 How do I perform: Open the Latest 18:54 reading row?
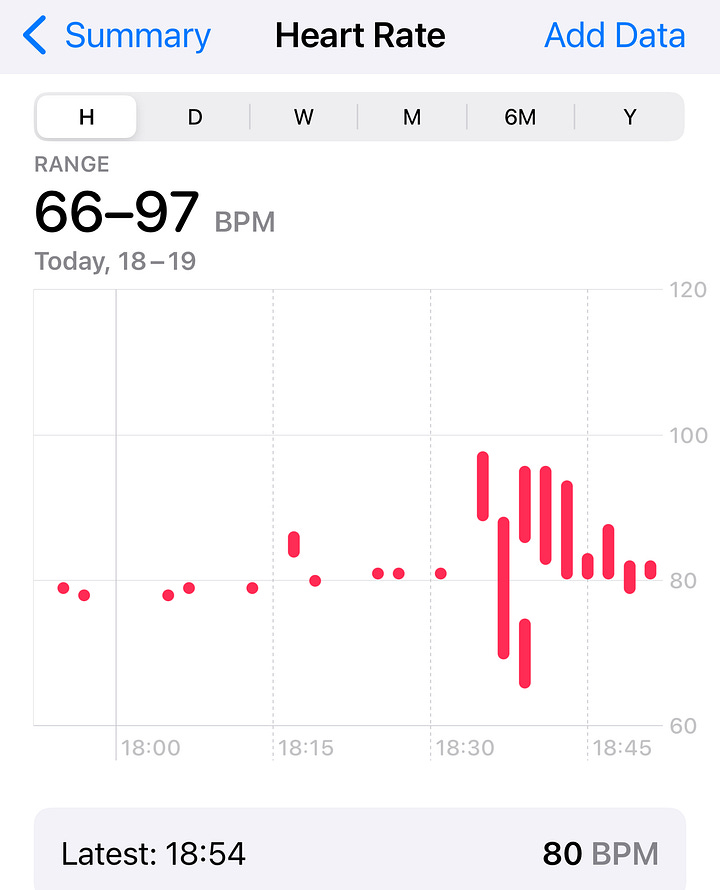360,853
